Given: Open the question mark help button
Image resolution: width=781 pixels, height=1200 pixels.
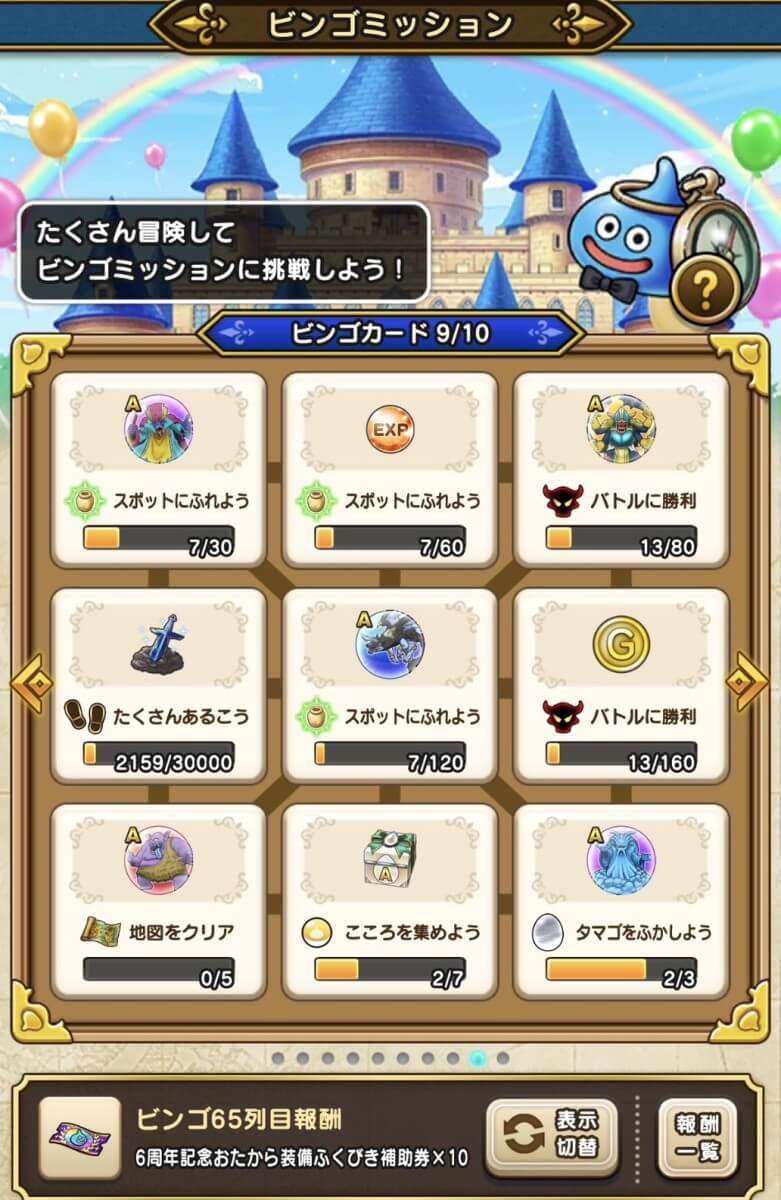Looking at the screenshot, I should coord(706,291).
